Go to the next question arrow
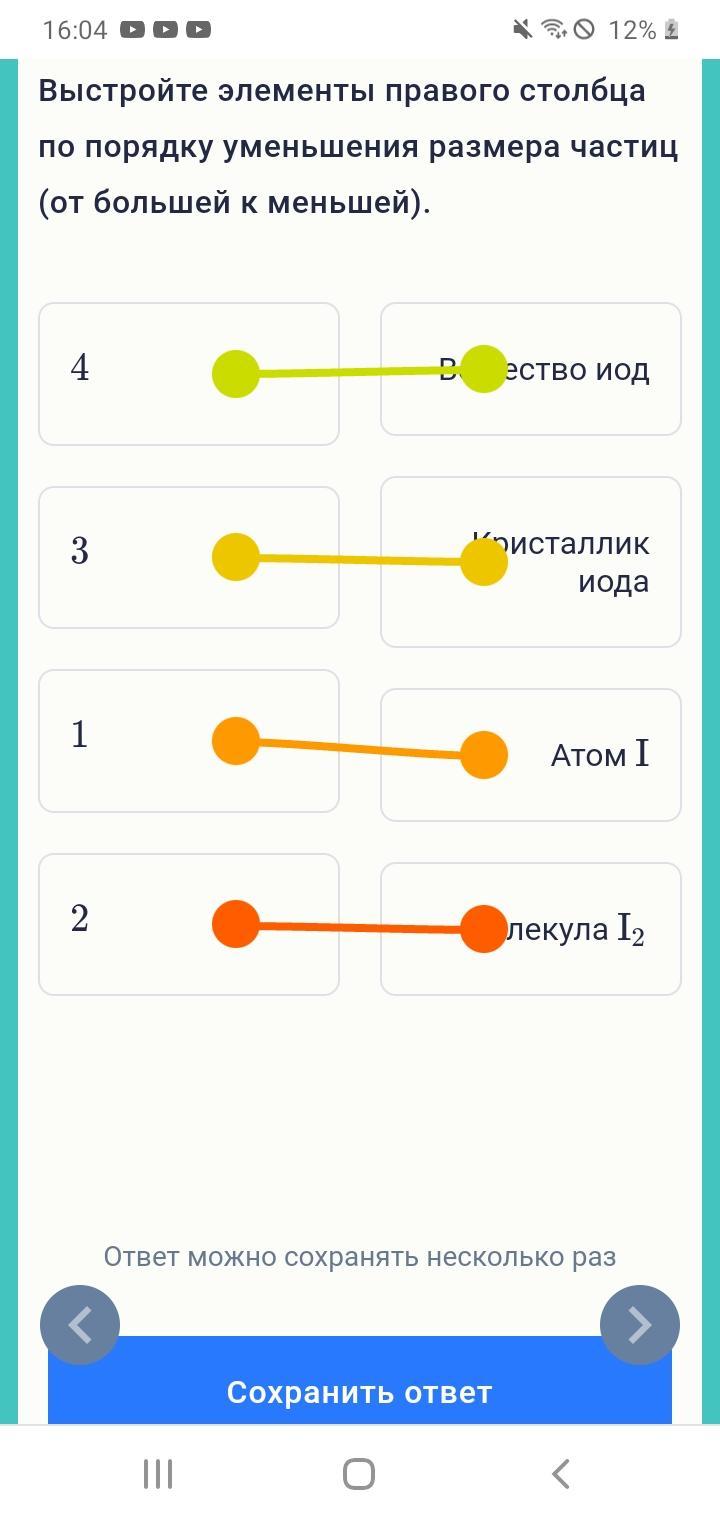Image resolution: width=720 pixels, height=1520 pixels. coord(640,1325)
